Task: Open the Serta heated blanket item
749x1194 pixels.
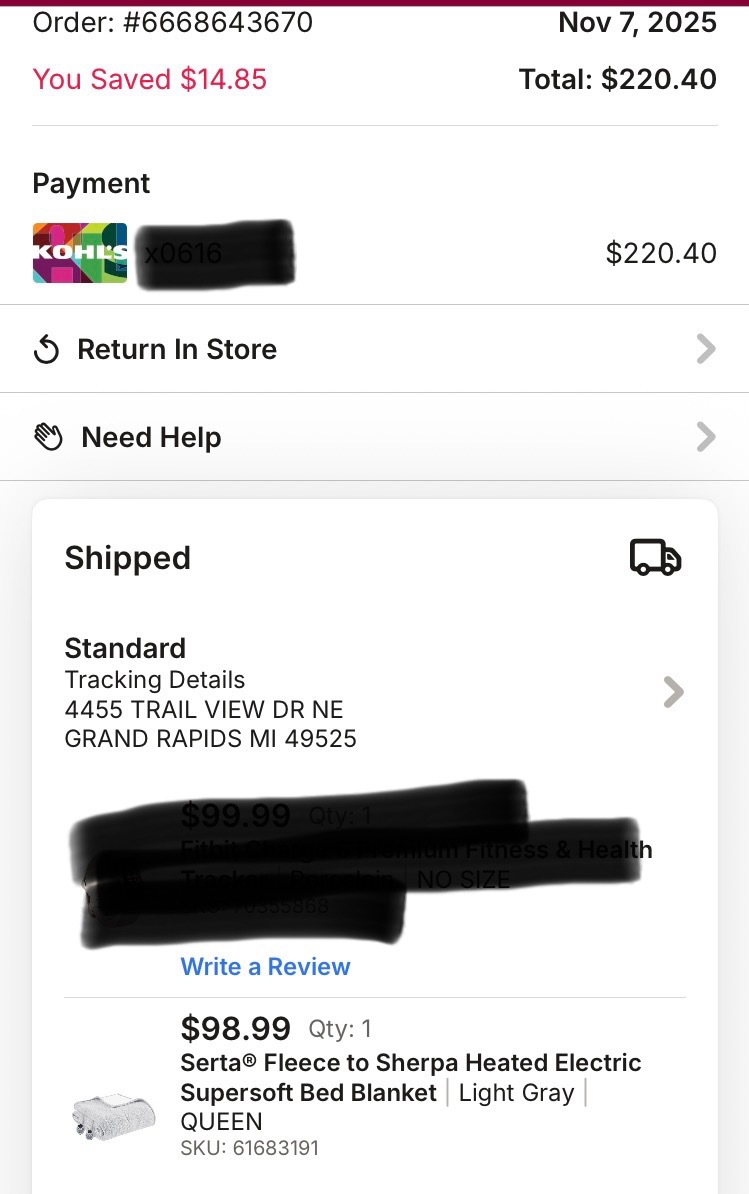Action: coord(374,1086)
